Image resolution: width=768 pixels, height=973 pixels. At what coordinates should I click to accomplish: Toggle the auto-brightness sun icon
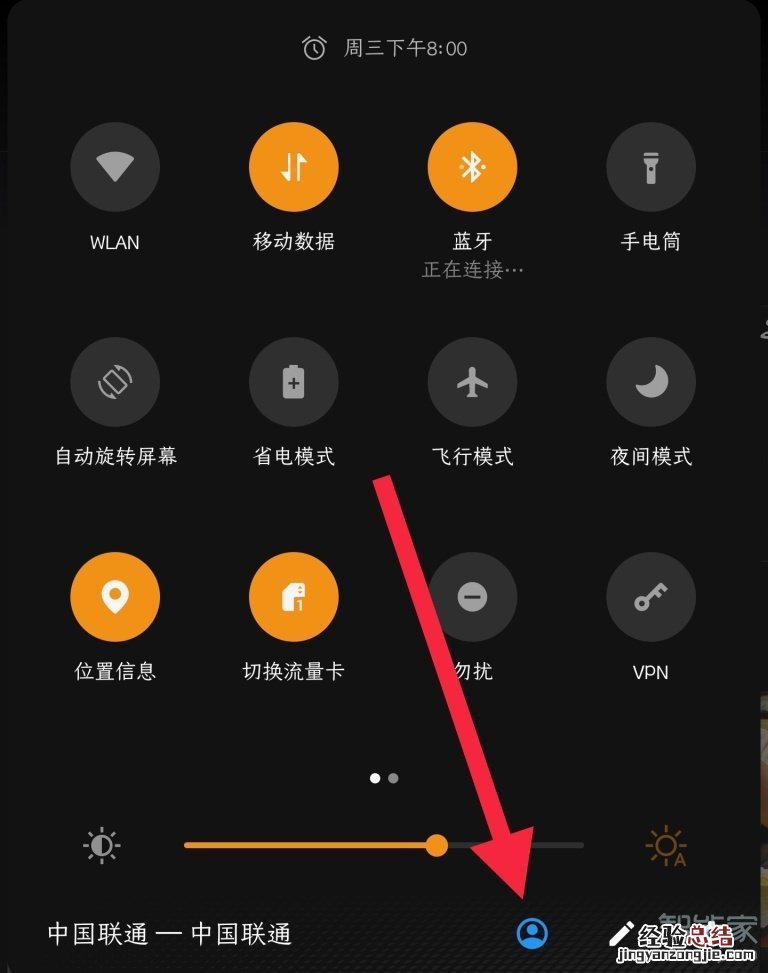pos(666,846)
